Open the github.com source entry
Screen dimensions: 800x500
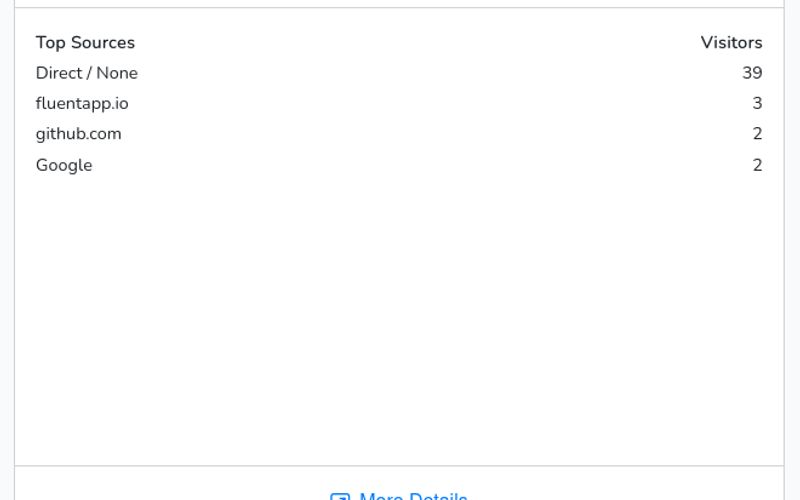point(78,134)
